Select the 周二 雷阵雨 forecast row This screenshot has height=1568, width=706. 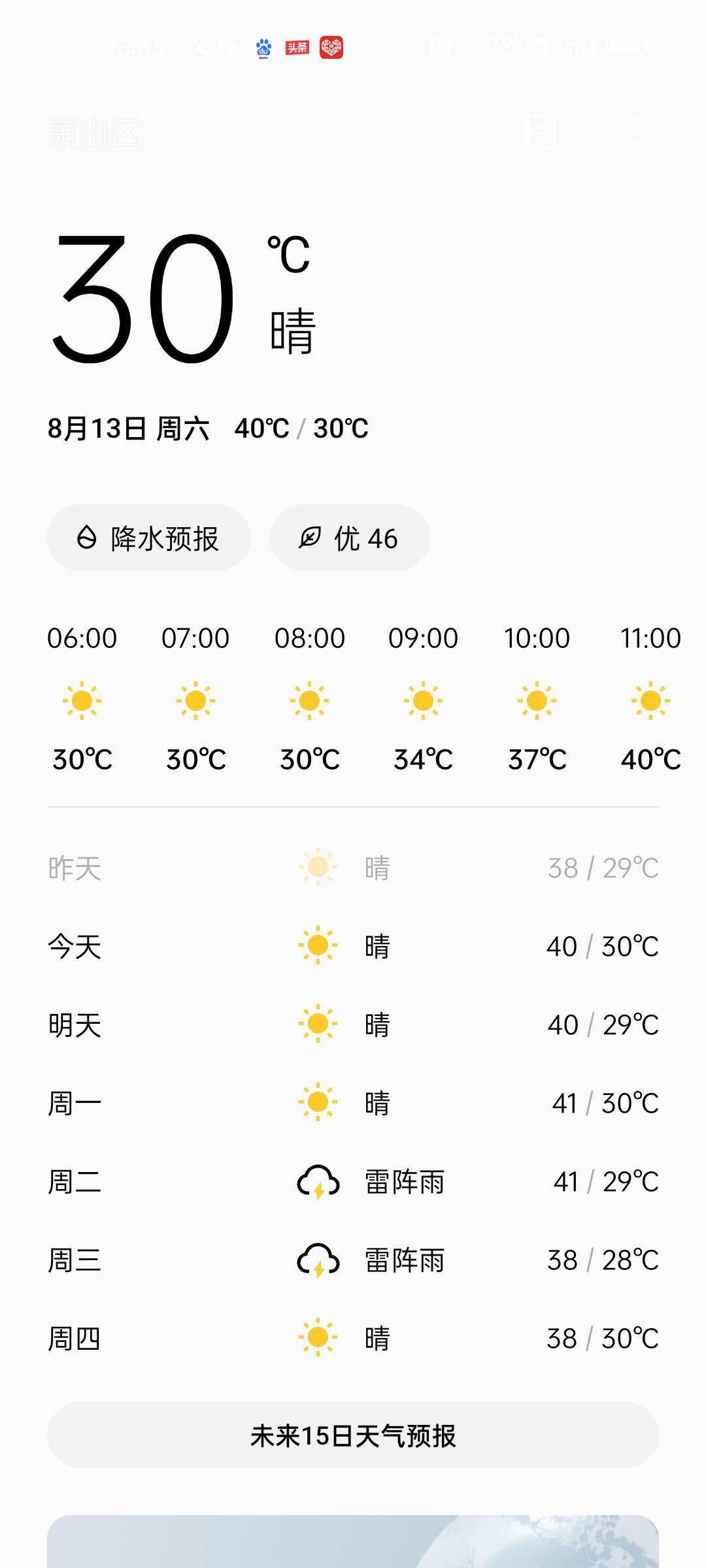click(x=353, y=1181)
